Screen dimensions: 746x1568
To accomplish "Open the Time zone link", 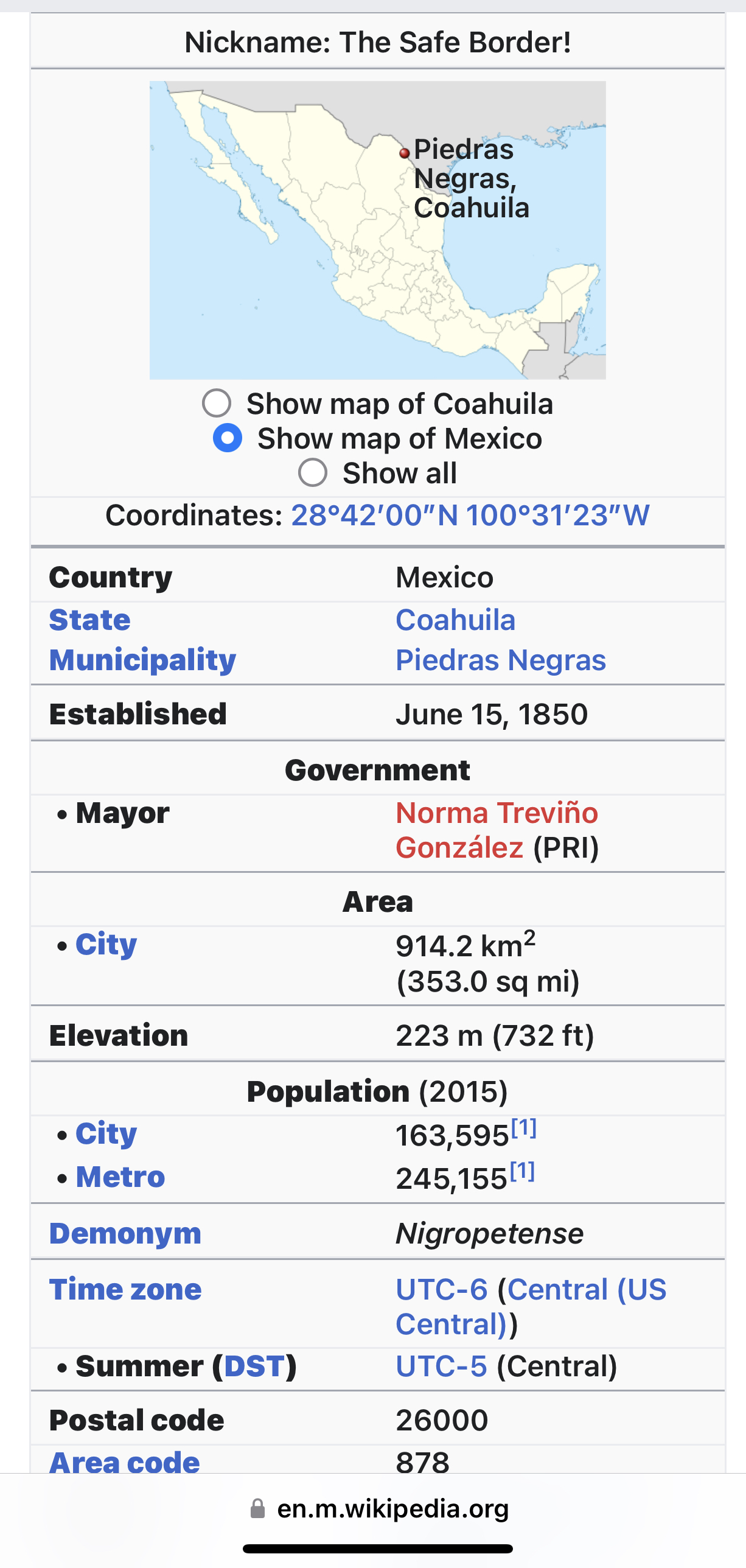I will click(x=125, y=1289).
